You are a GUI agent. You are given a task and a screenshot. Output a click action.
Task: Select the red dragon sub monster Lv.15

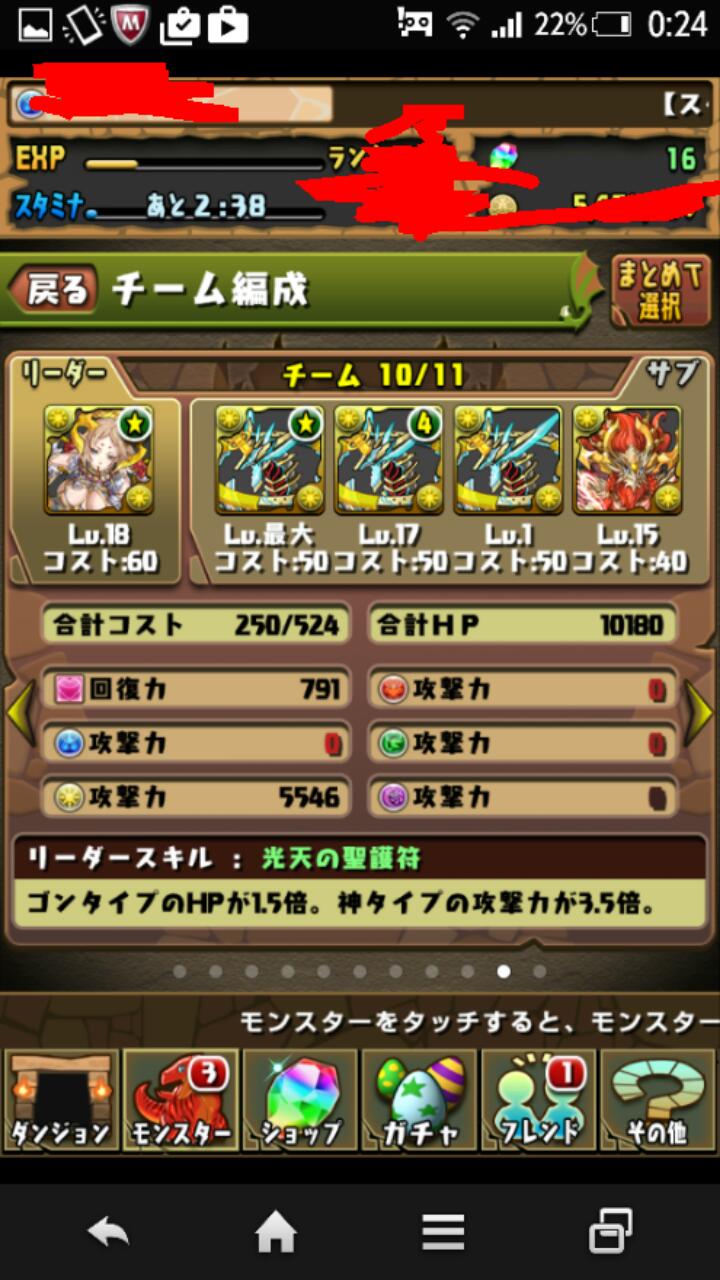(627, 459)
